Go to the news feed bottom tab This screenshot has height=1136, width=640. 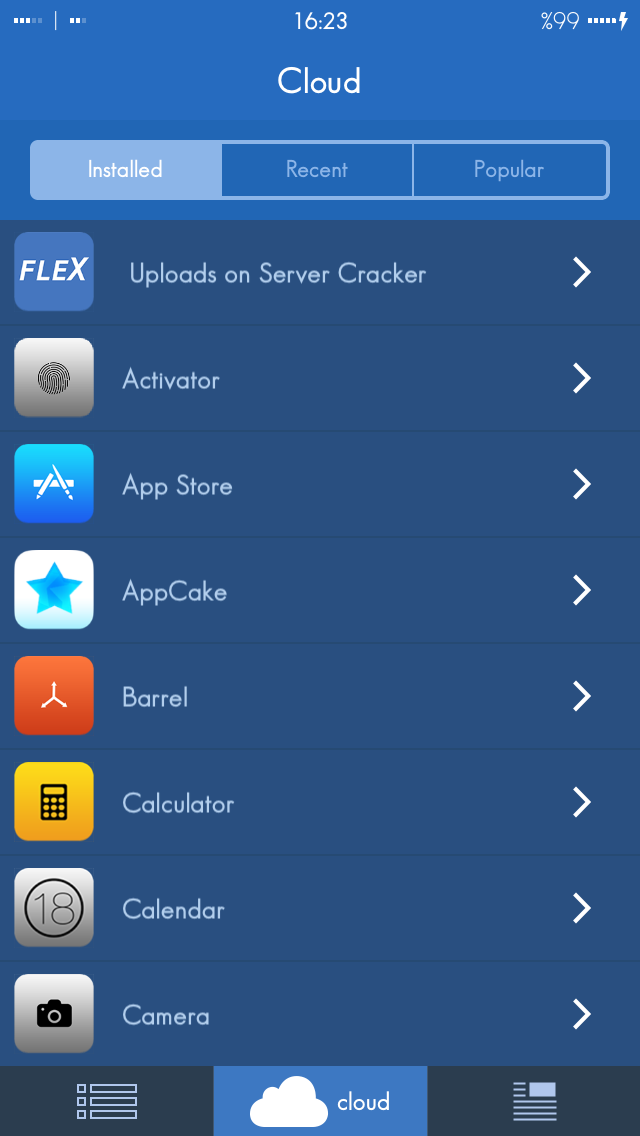533,1101
